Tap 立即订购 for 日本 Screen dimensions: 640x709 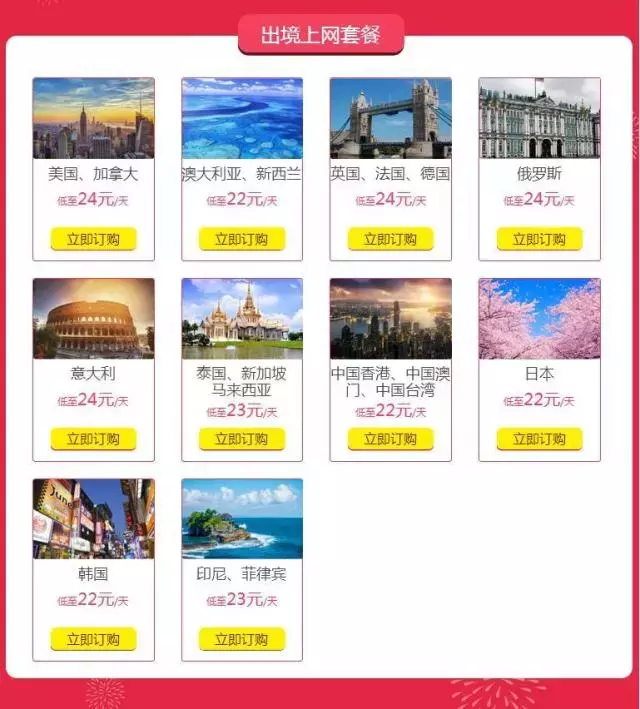click(x=539, y=439)
